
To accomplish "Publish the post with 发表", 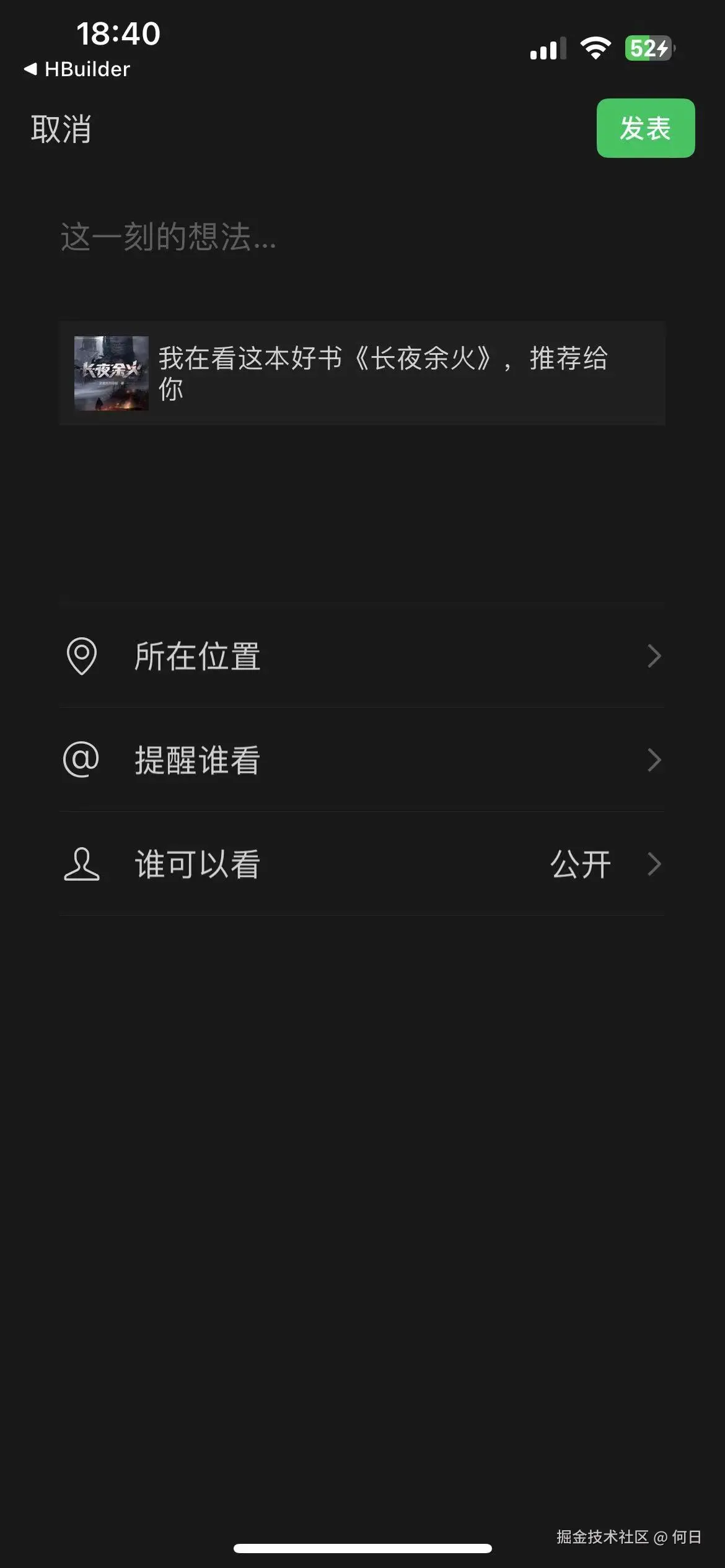I will click(x=645, y=128).
